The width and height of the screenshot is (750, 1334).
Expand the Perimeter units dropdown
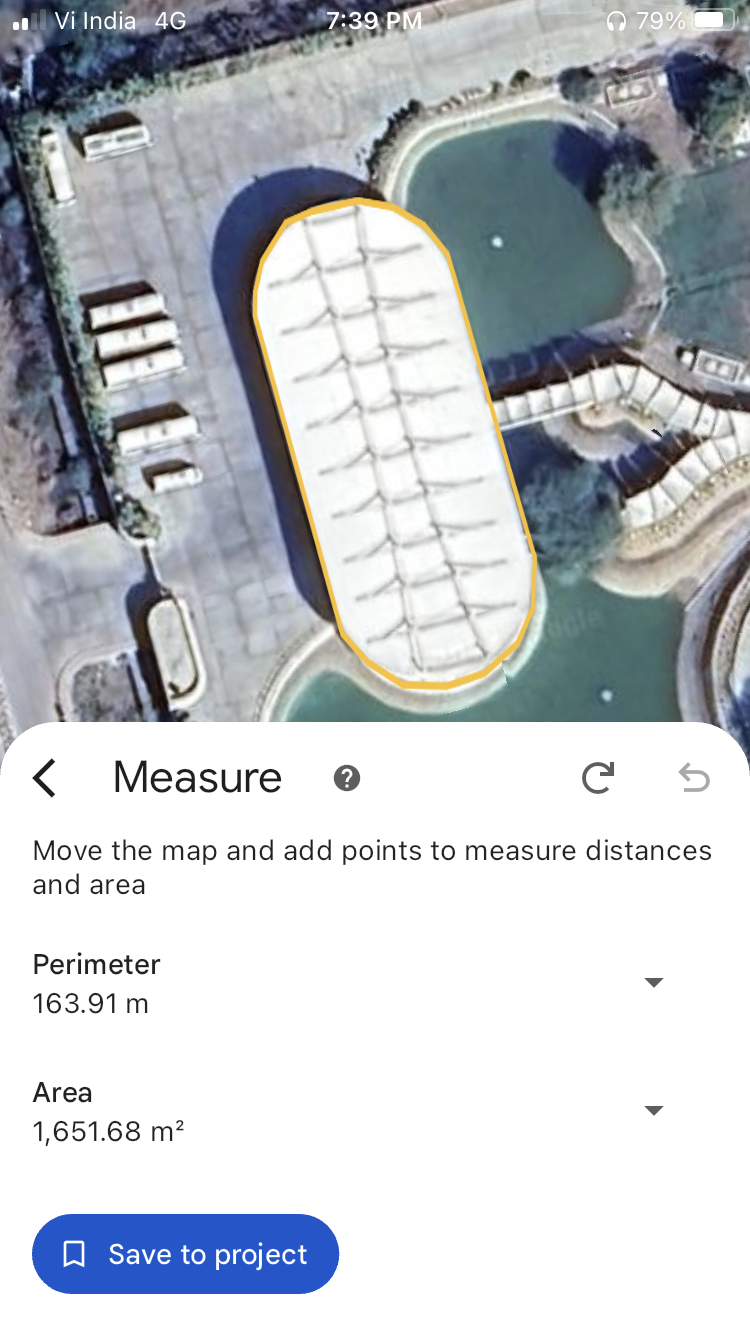654,983
